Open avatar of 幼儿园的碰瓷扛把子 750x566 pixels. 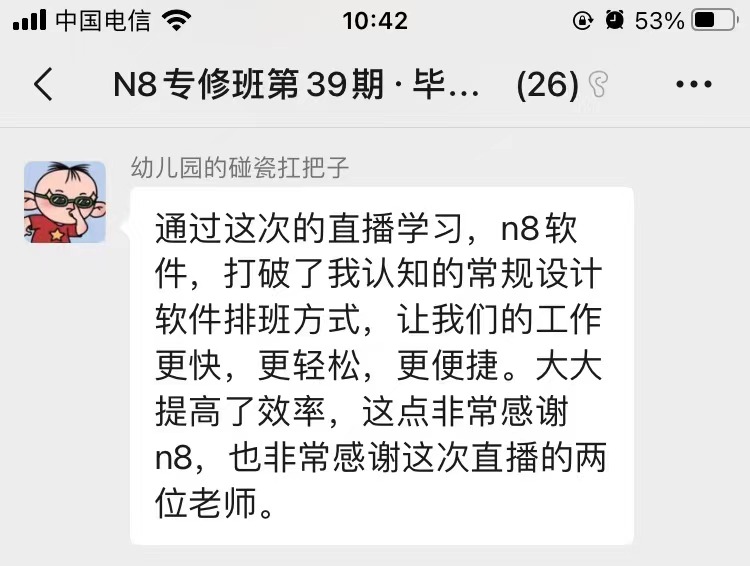coord(65,202)
